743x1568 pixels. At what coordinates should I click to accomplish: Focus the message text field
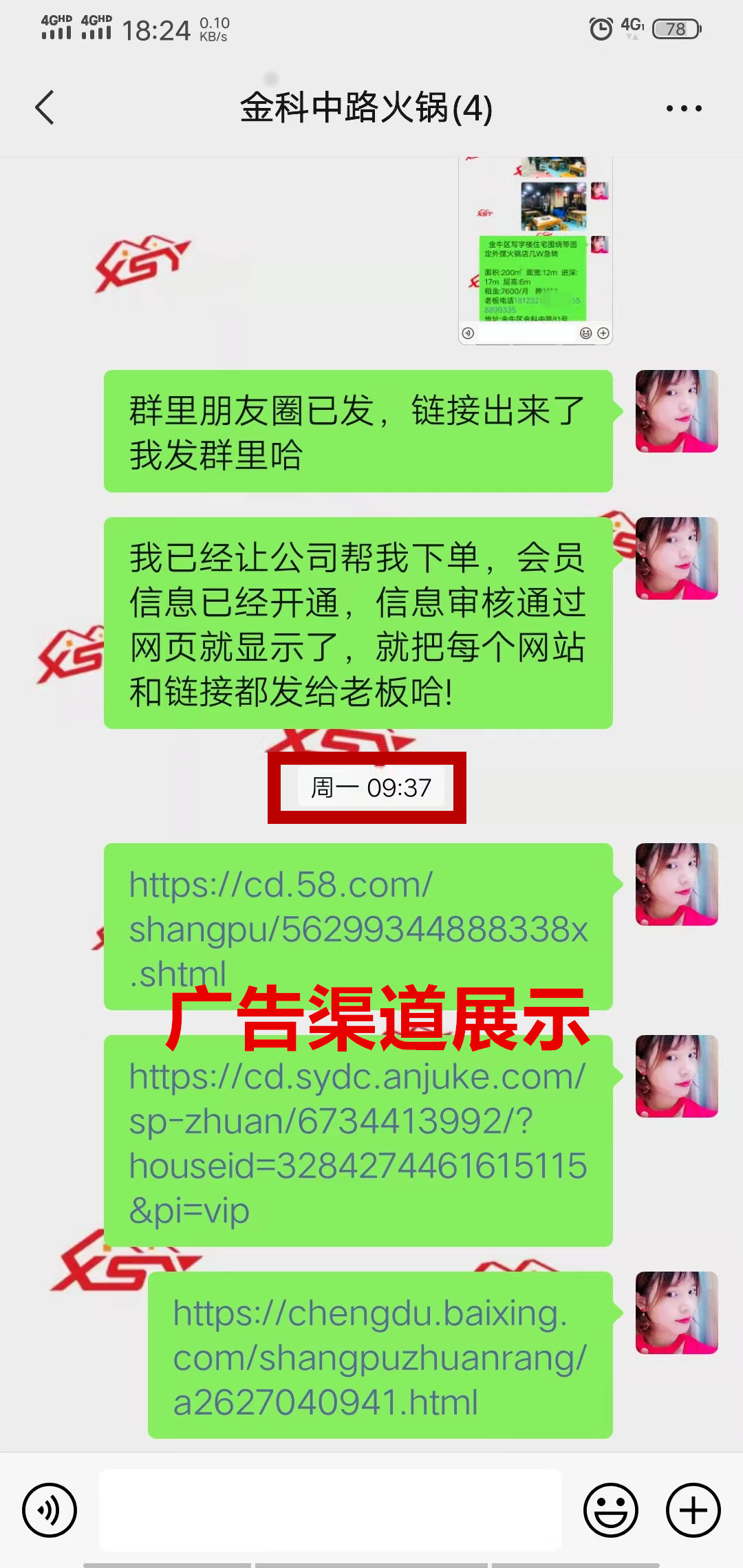(x=330, y=1510)
